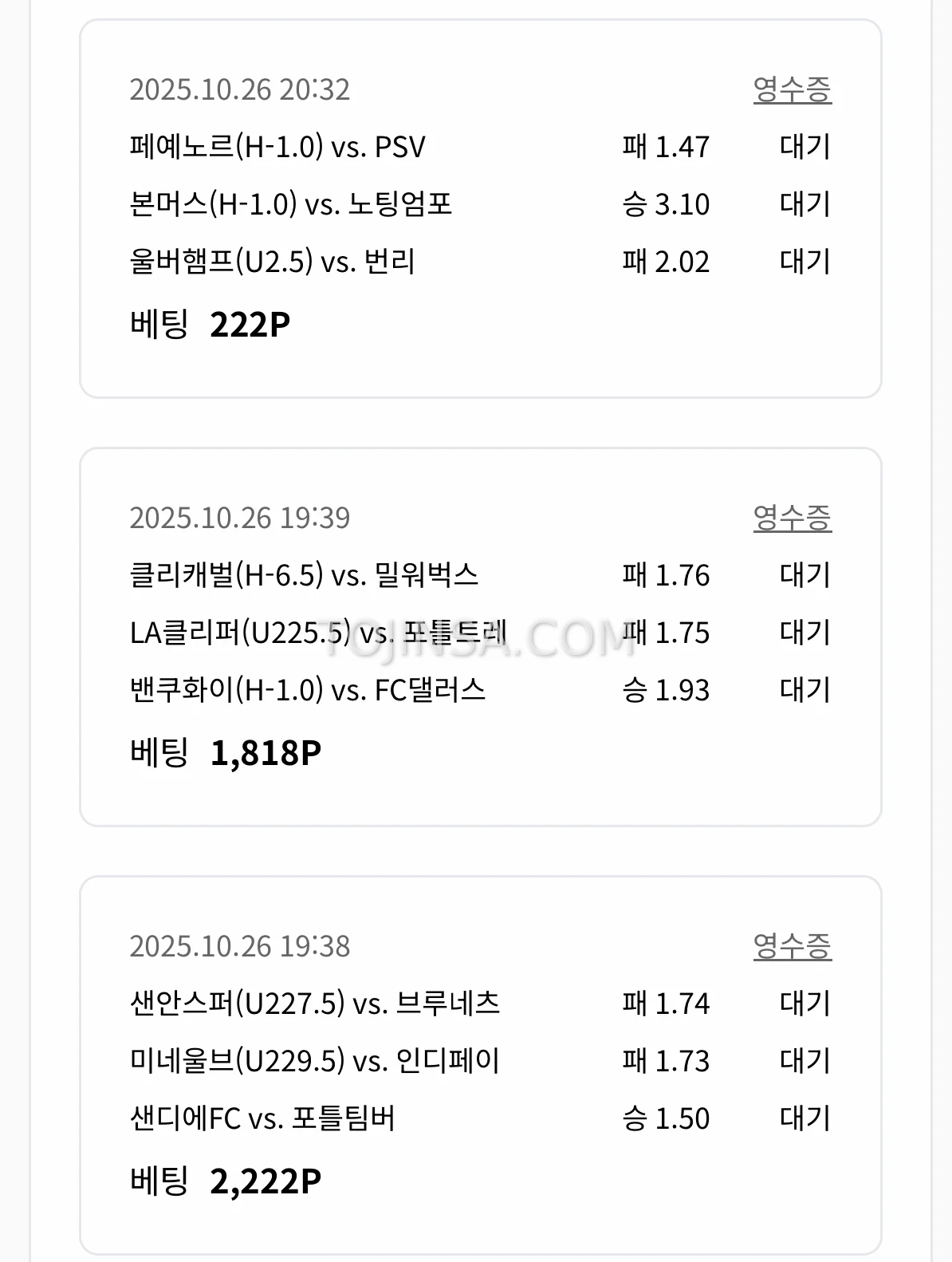Viewport: 952px width, 1262px height.
Task: Click the odds 패 1.74 for 샌안스퍼
Action: 667,1005
